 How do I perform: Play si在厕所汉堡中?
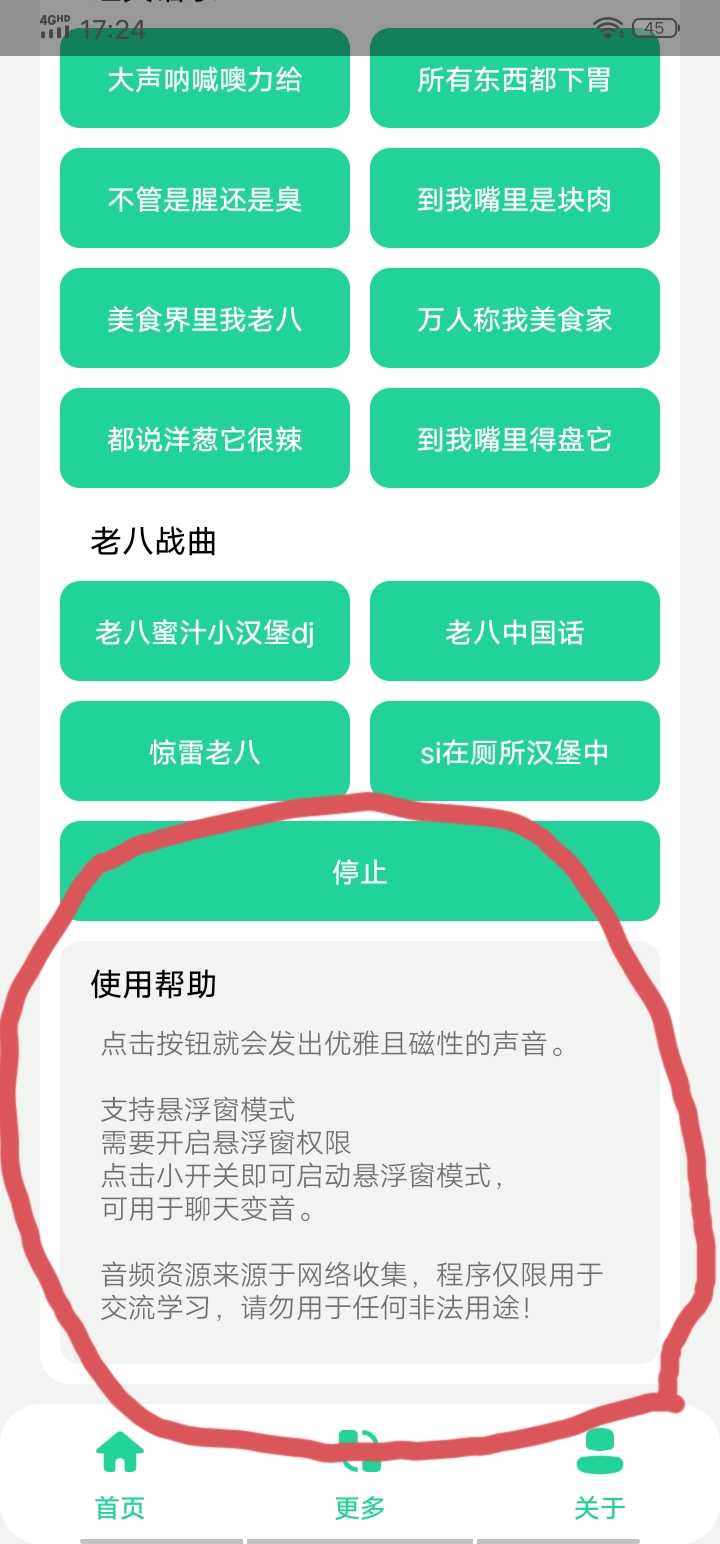515,752
